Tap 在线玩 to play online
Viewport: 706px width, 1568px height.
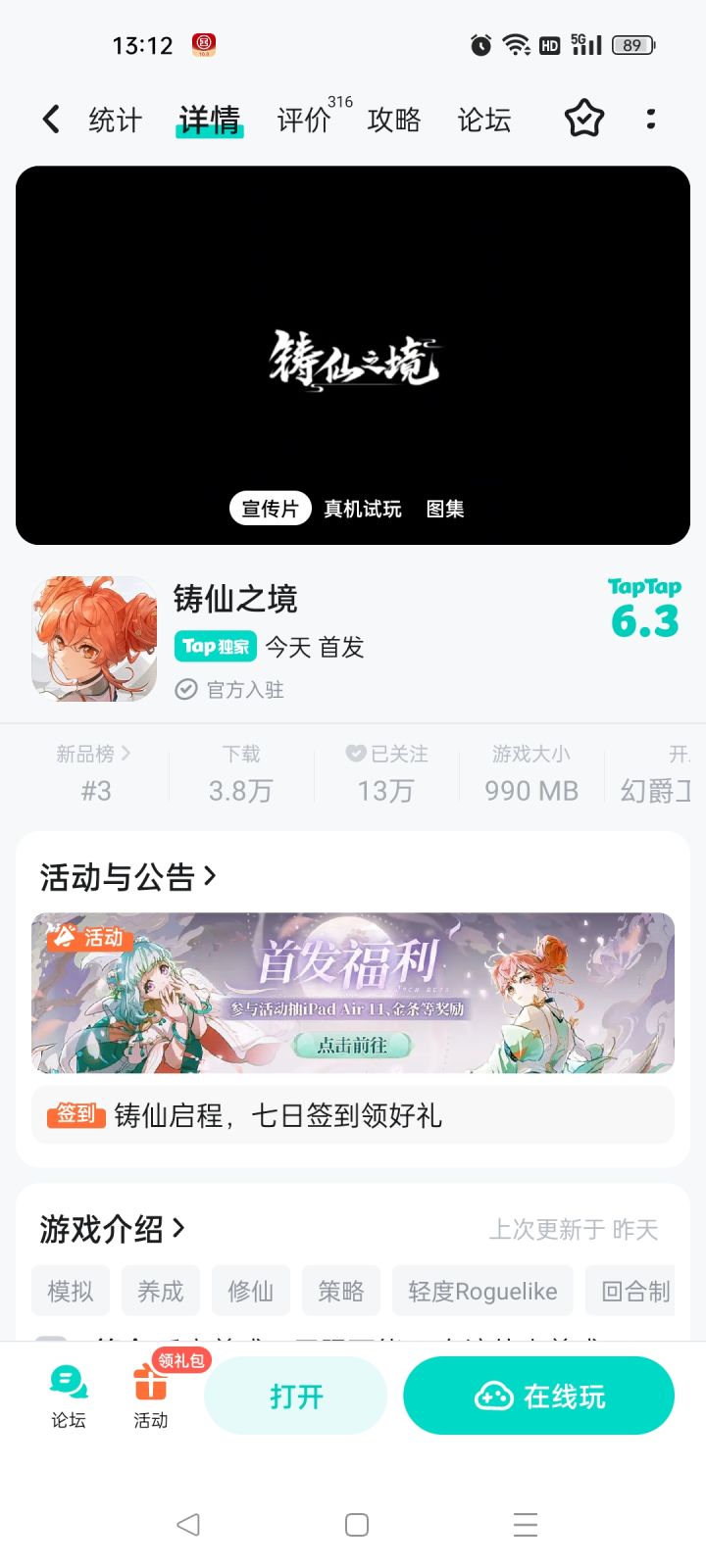point(538,1396)
